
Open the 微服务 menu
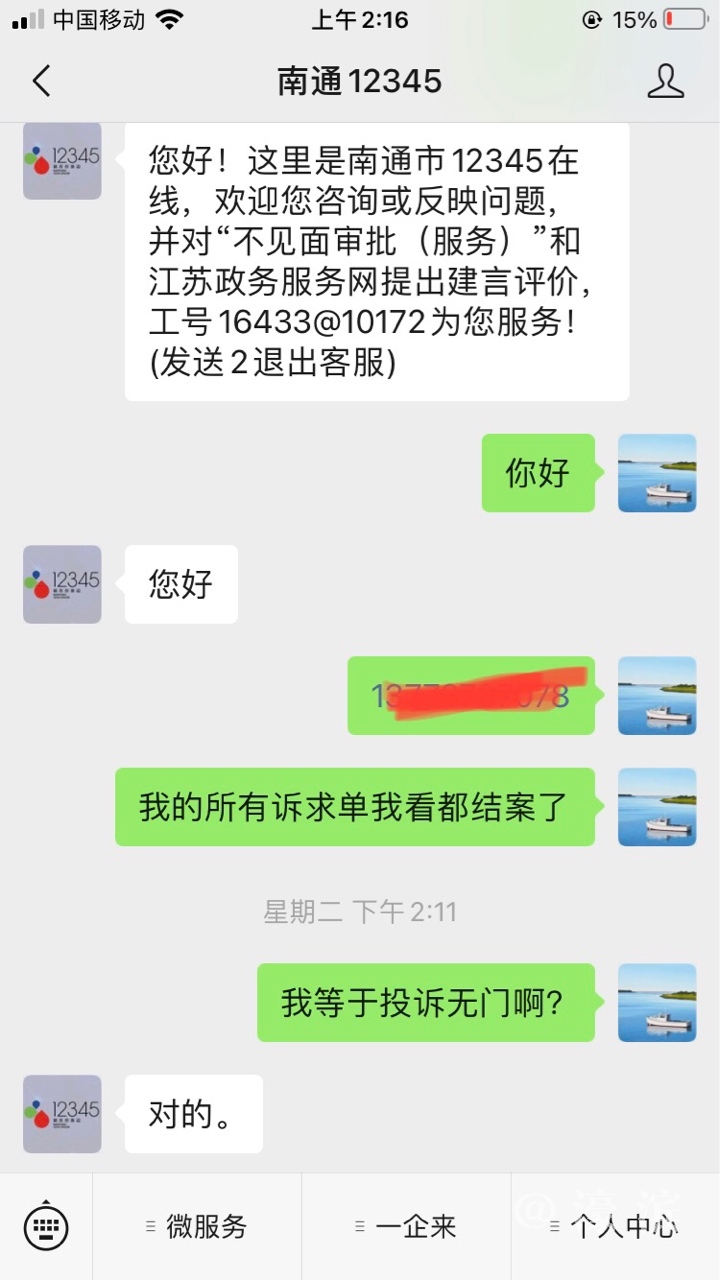197,1226
